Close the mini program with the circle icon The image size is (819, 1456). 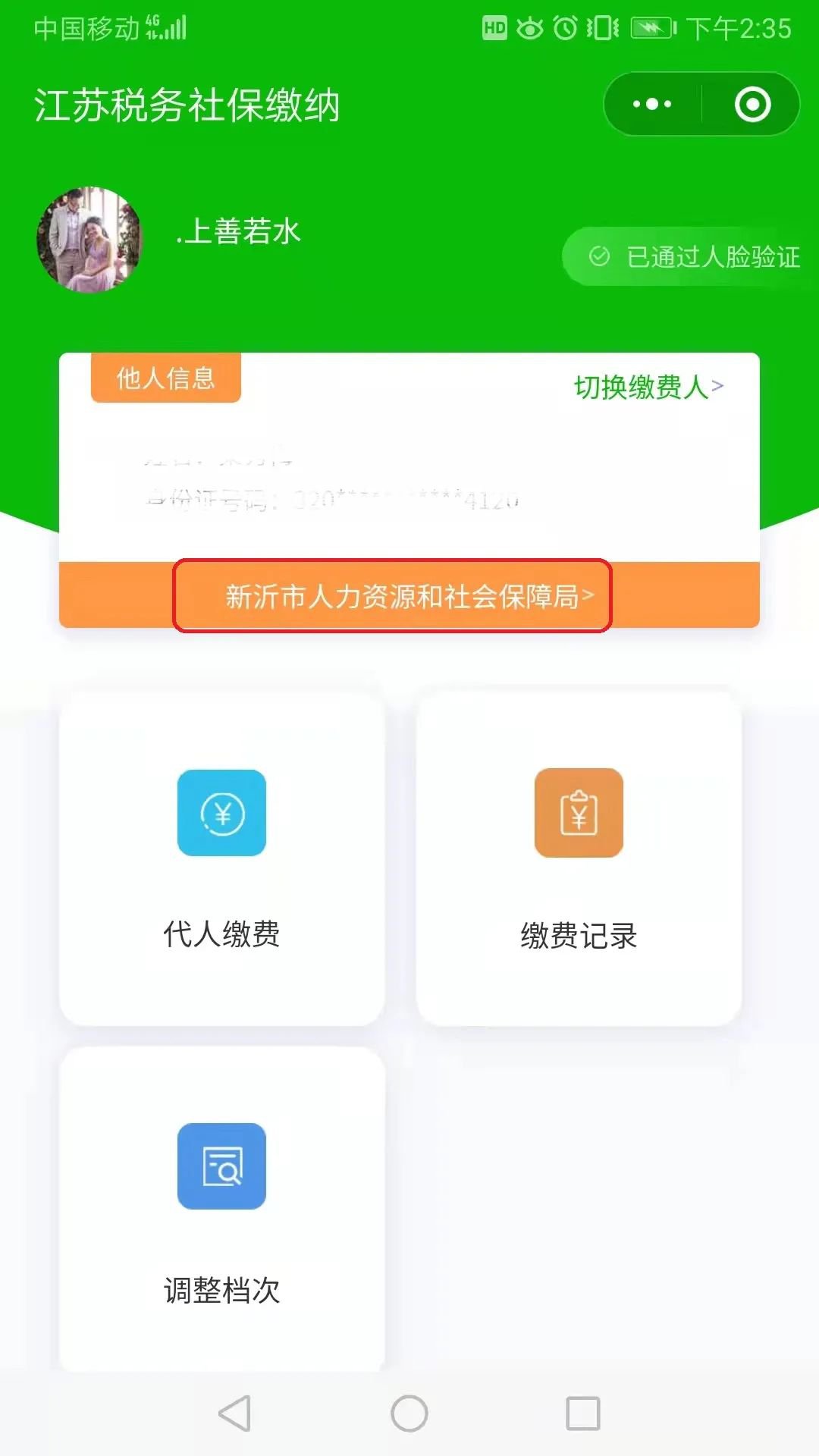click(x=752, y=105)
